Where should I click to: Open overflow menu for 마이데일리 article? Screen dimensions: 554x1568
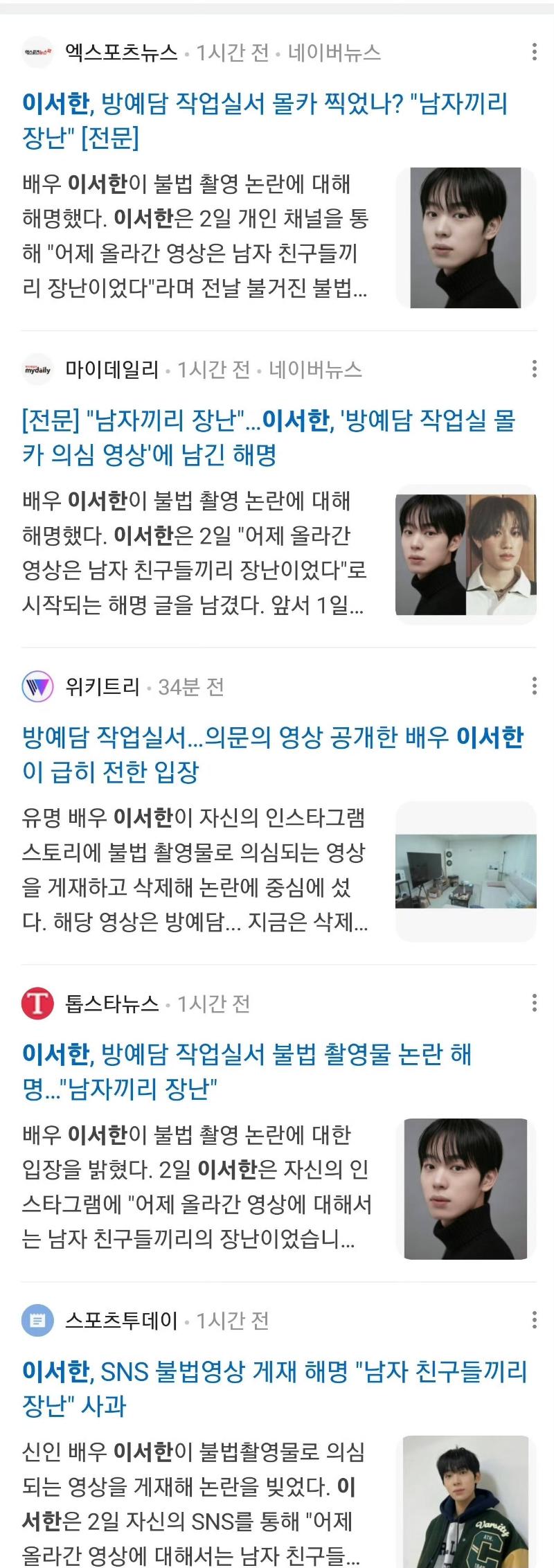pyautogui.click(x=534, y=368)
